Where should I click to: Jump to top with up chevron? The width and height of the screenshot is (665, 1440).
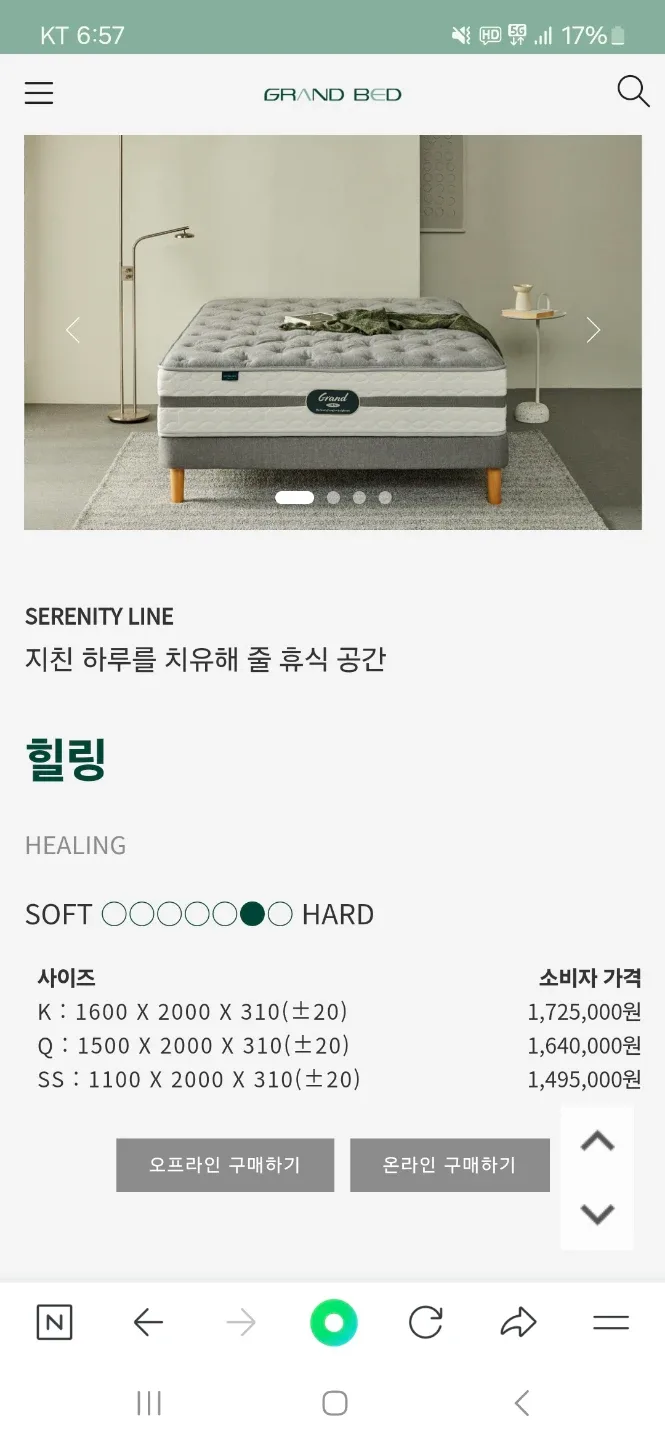click(x=597, y=1141)
